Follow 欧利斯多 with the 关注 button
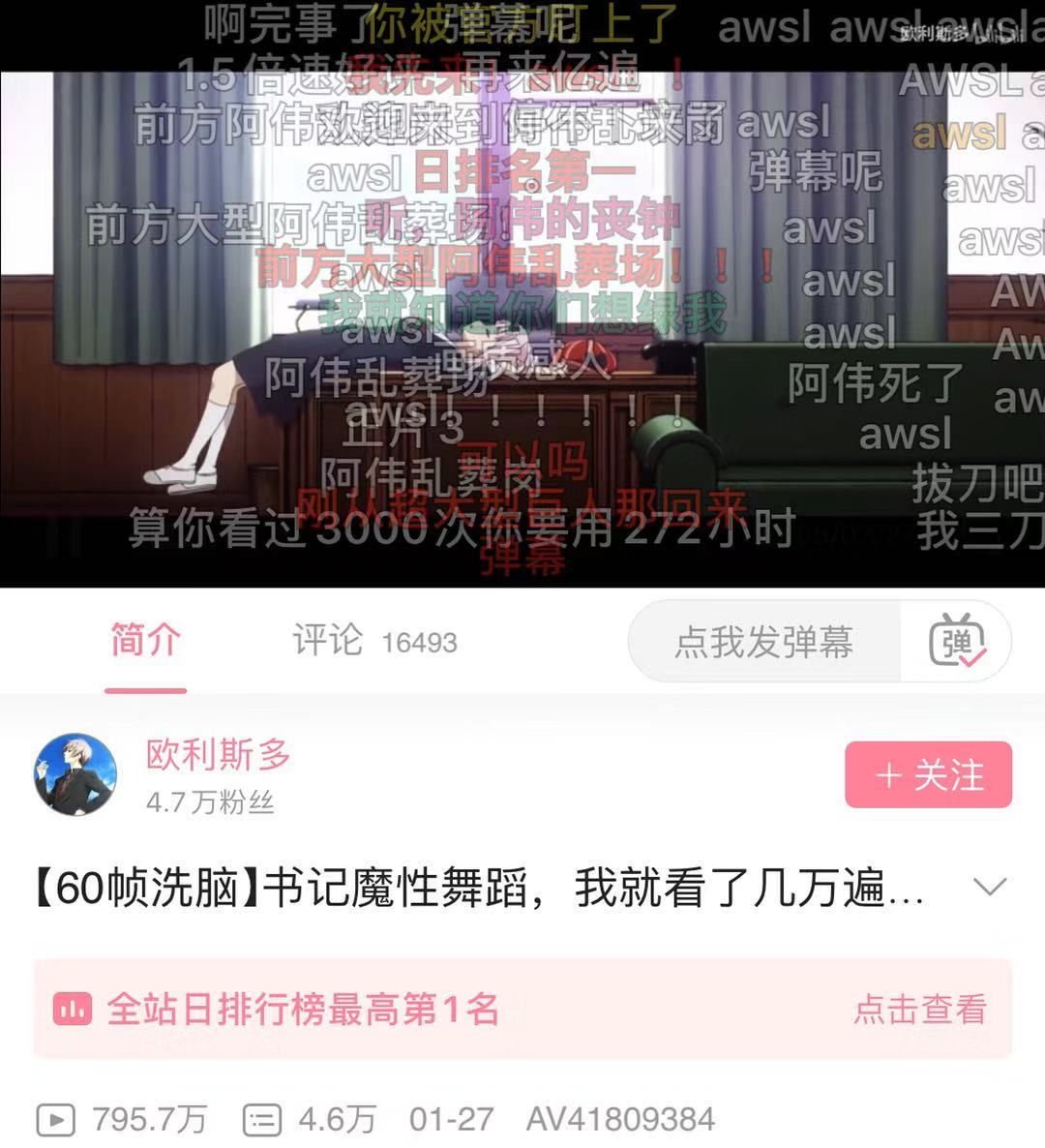The width and height of the screenshot is (1045, 1148). (928, 775)
